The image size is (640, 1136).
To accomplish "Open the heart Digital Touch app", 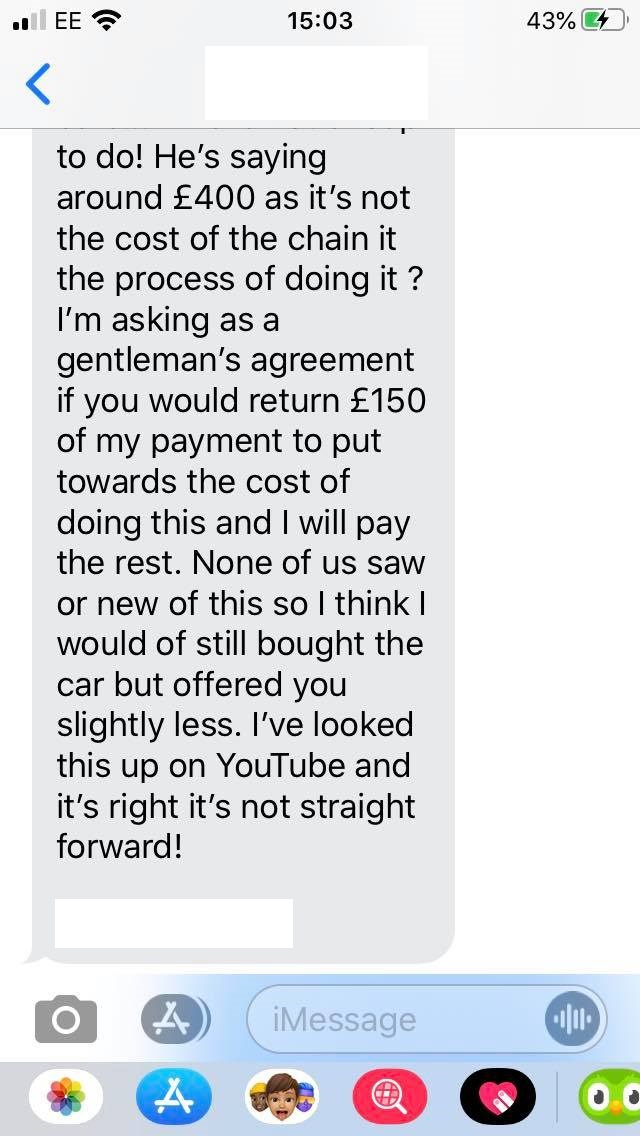I will tap(498, 1101).
